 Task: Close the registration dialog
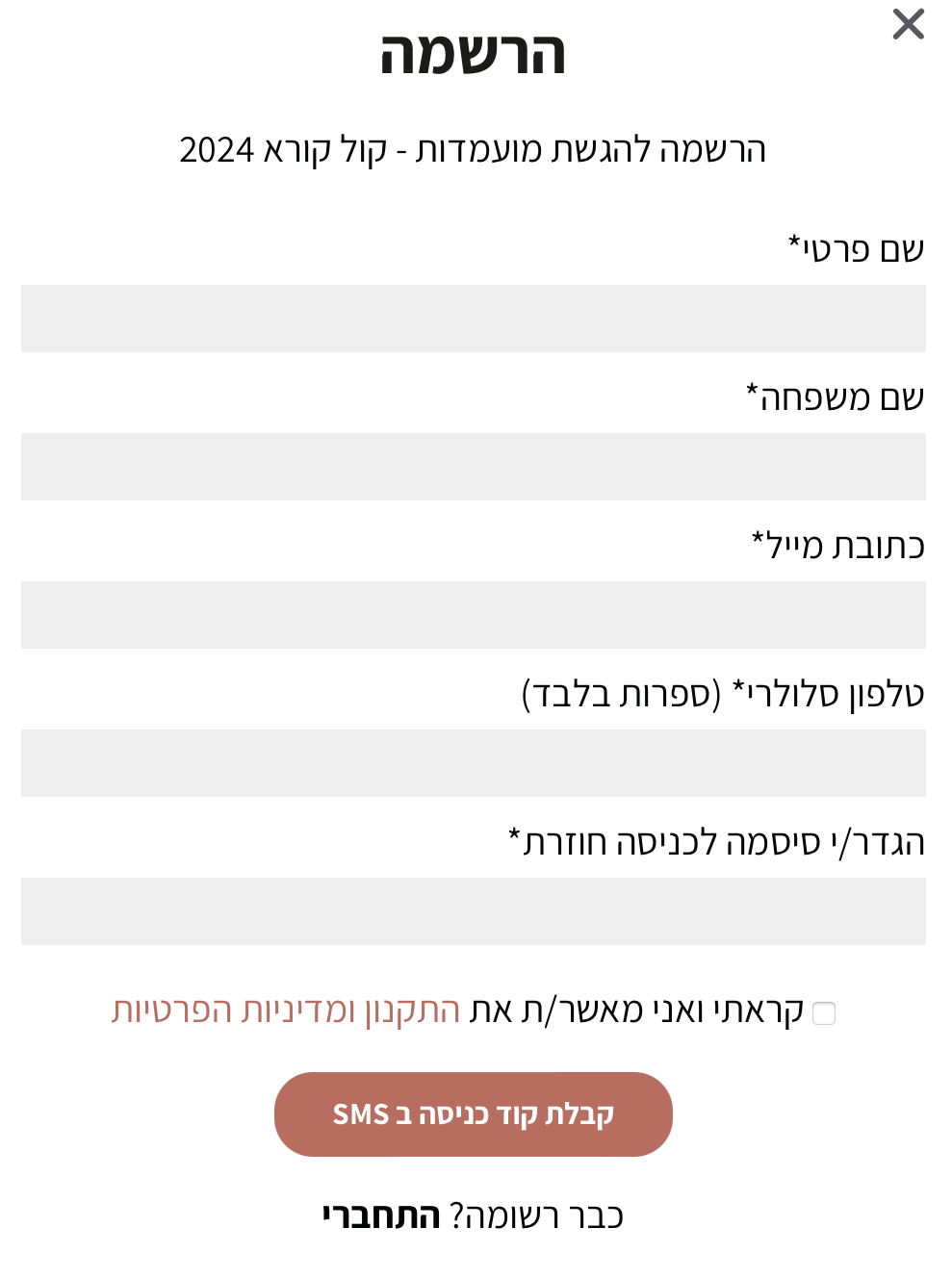(x=908, y=25)
